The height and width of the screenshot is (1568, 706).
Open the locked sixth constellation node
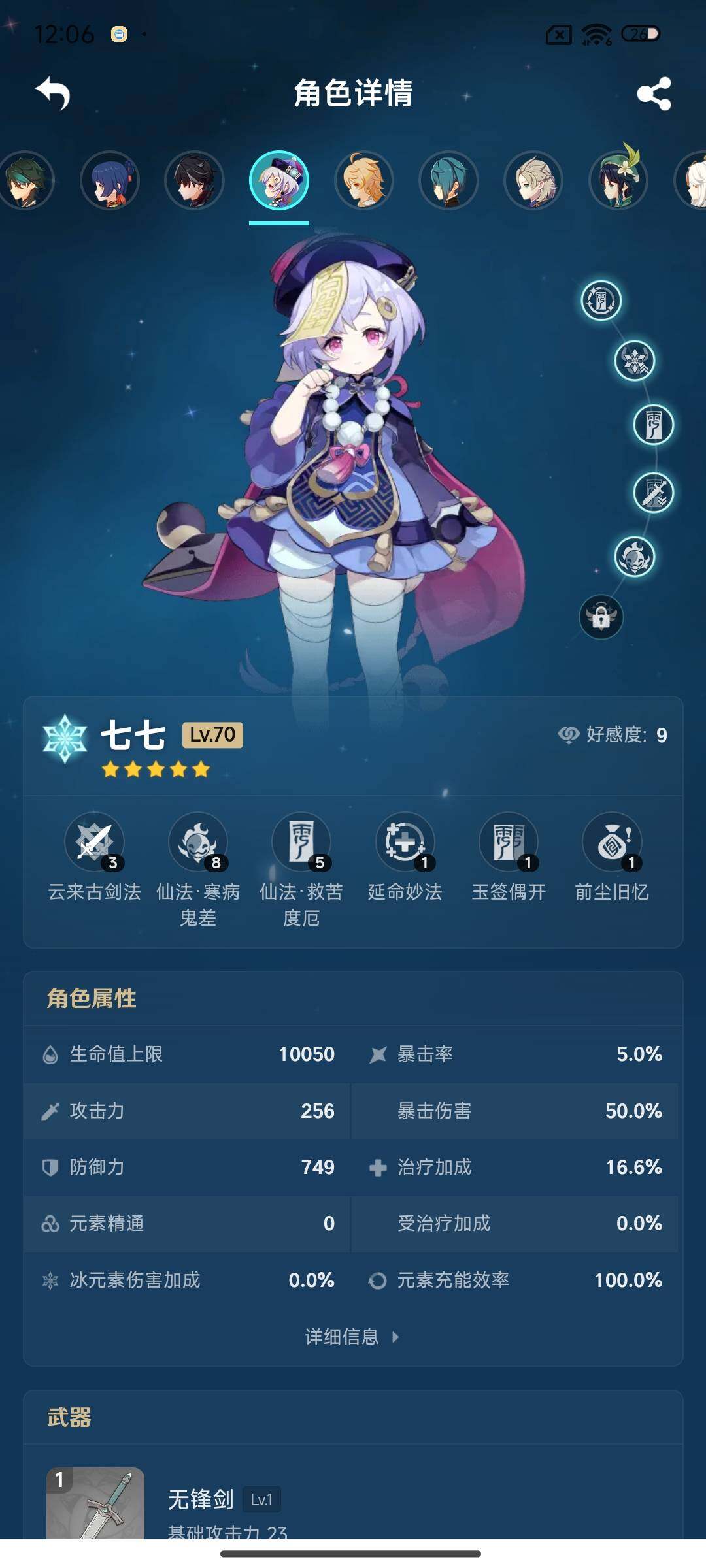click(x=601, y=617)
